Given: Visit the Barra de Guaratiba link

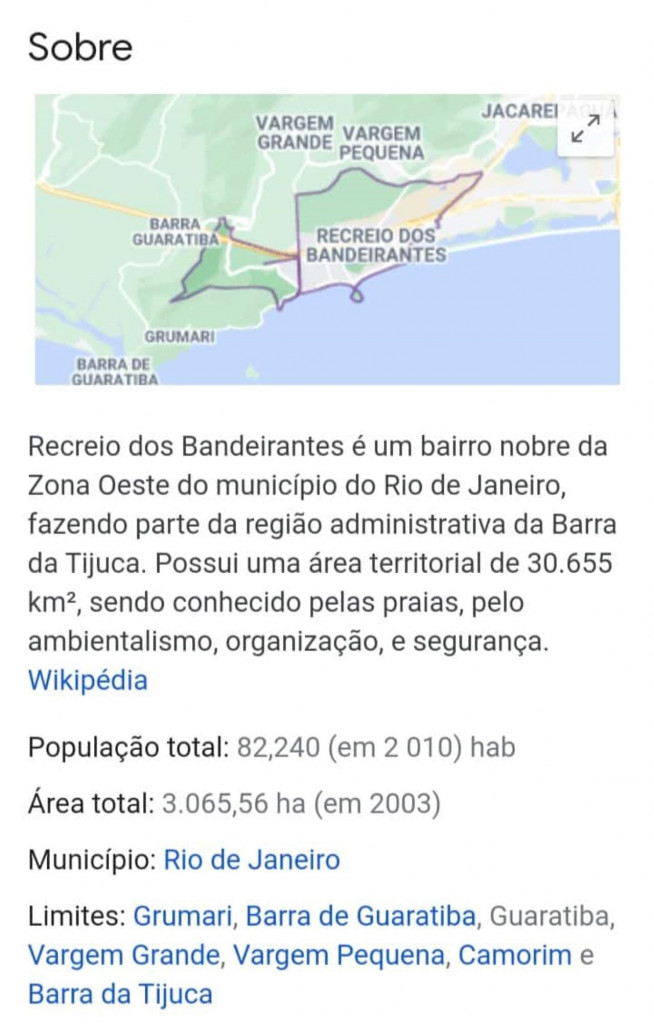Looking at the screenshot, I should [361, 916].
